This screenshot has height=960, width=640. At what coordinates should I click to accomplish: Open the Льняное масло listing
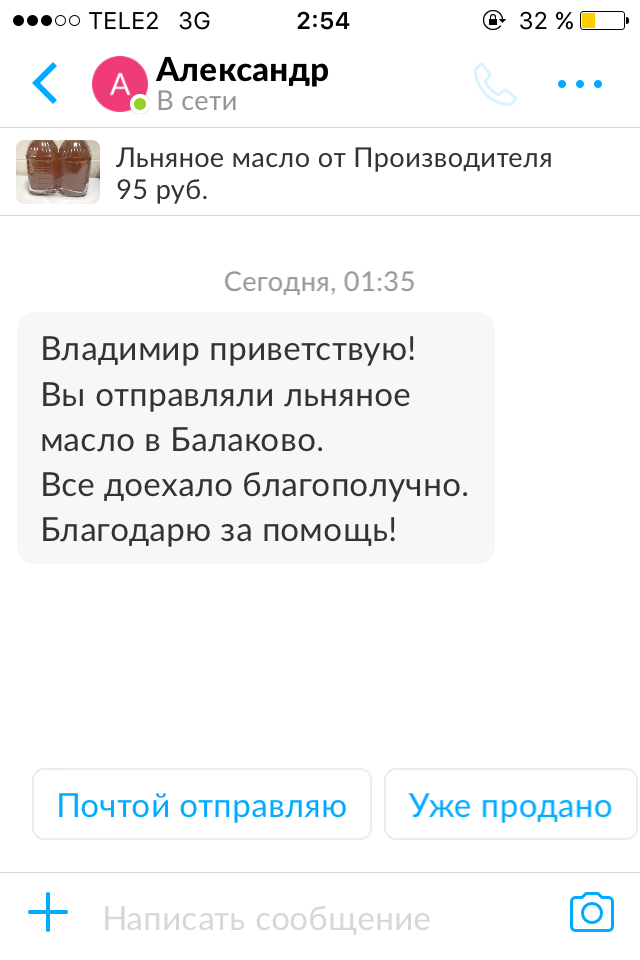[x=320, y=172]
